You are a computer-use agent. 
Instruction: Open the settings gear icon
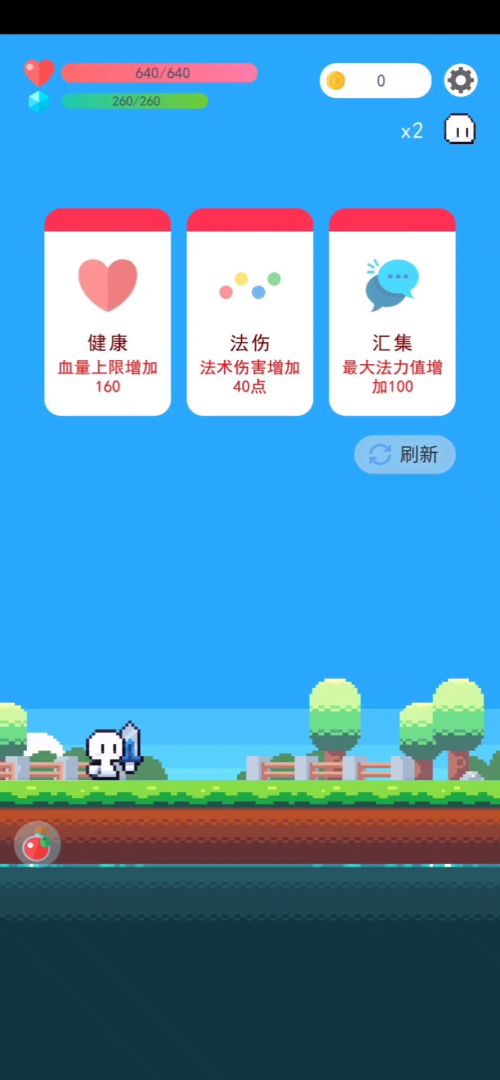click(460, 81)
